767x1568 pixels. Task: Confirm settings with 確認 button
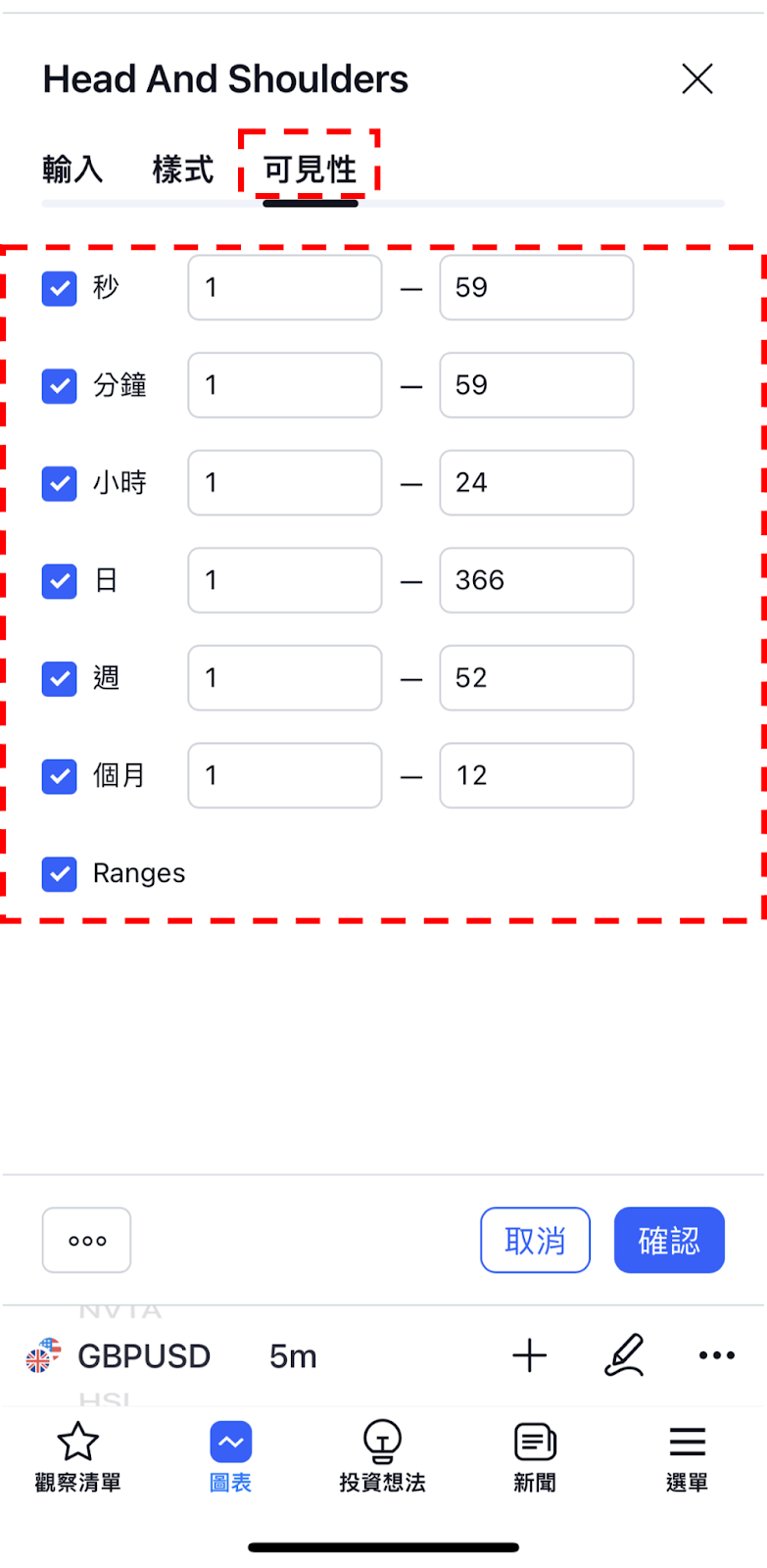(x=669, y=1241)
